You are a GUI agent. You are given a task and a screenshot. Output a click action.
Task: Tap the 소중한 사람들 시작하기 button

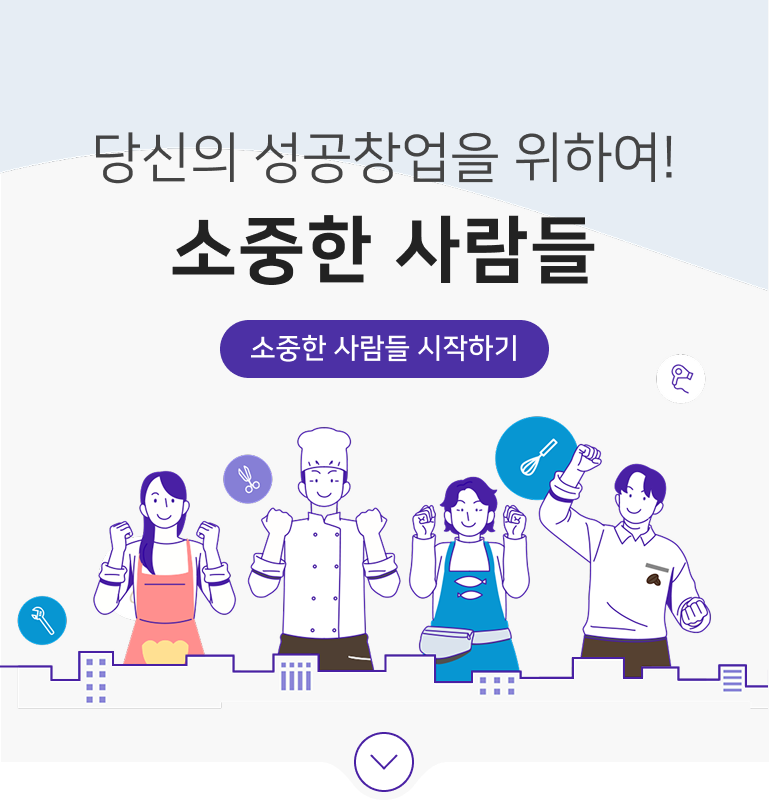pos(384,349)
